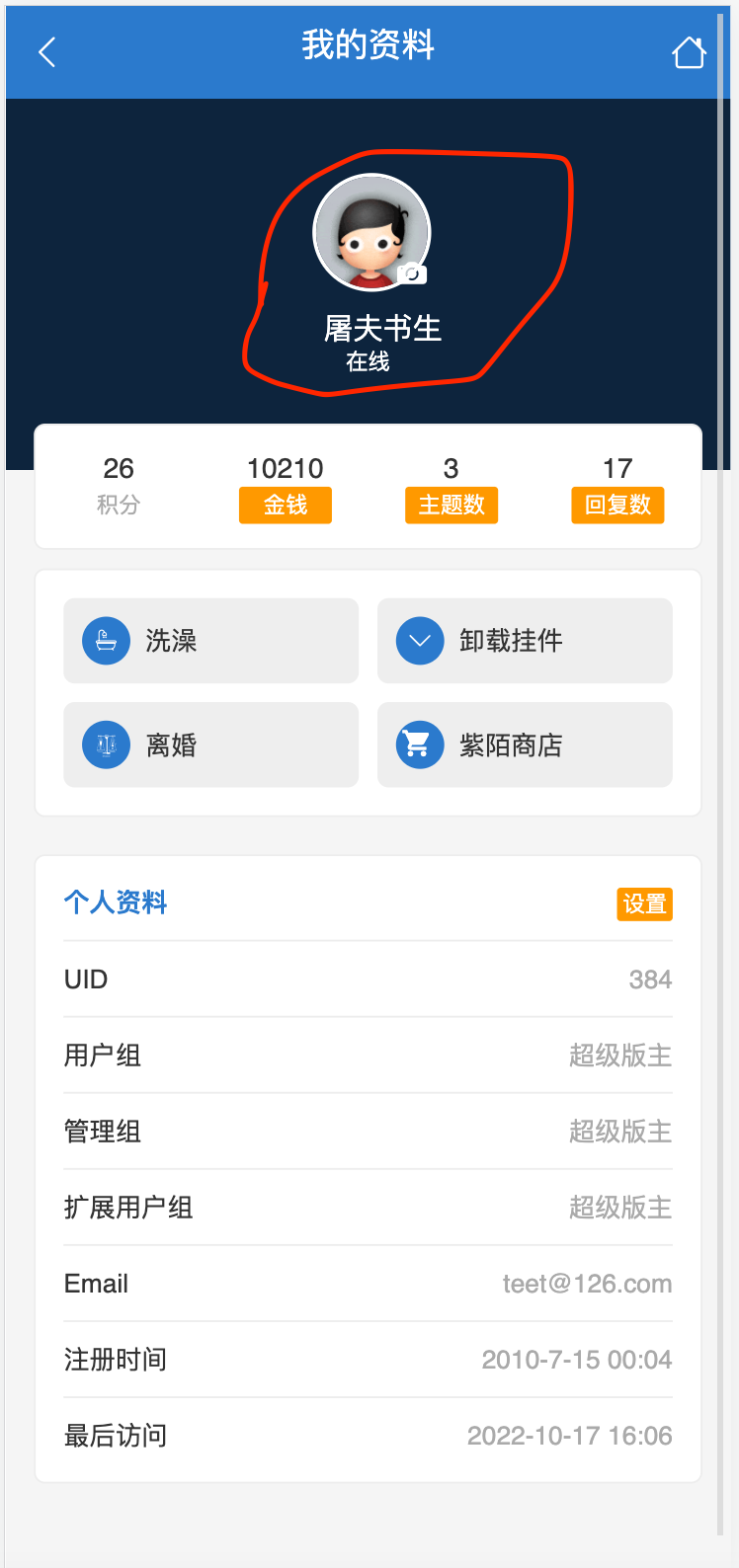Tap the 洗澡 button
The height and width of the screenshot is (1568, 739).
(x=210, y=641)
